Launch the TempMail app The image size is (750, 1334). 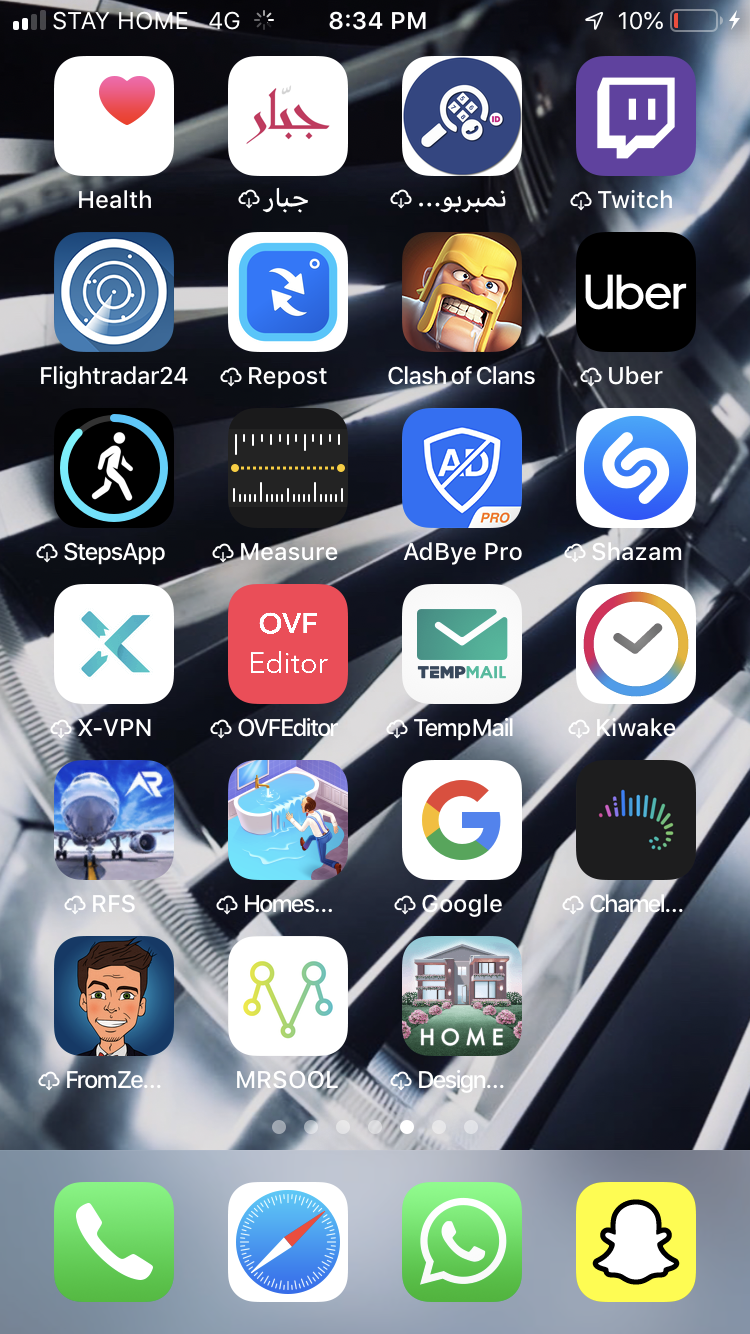tap(462, 644)
